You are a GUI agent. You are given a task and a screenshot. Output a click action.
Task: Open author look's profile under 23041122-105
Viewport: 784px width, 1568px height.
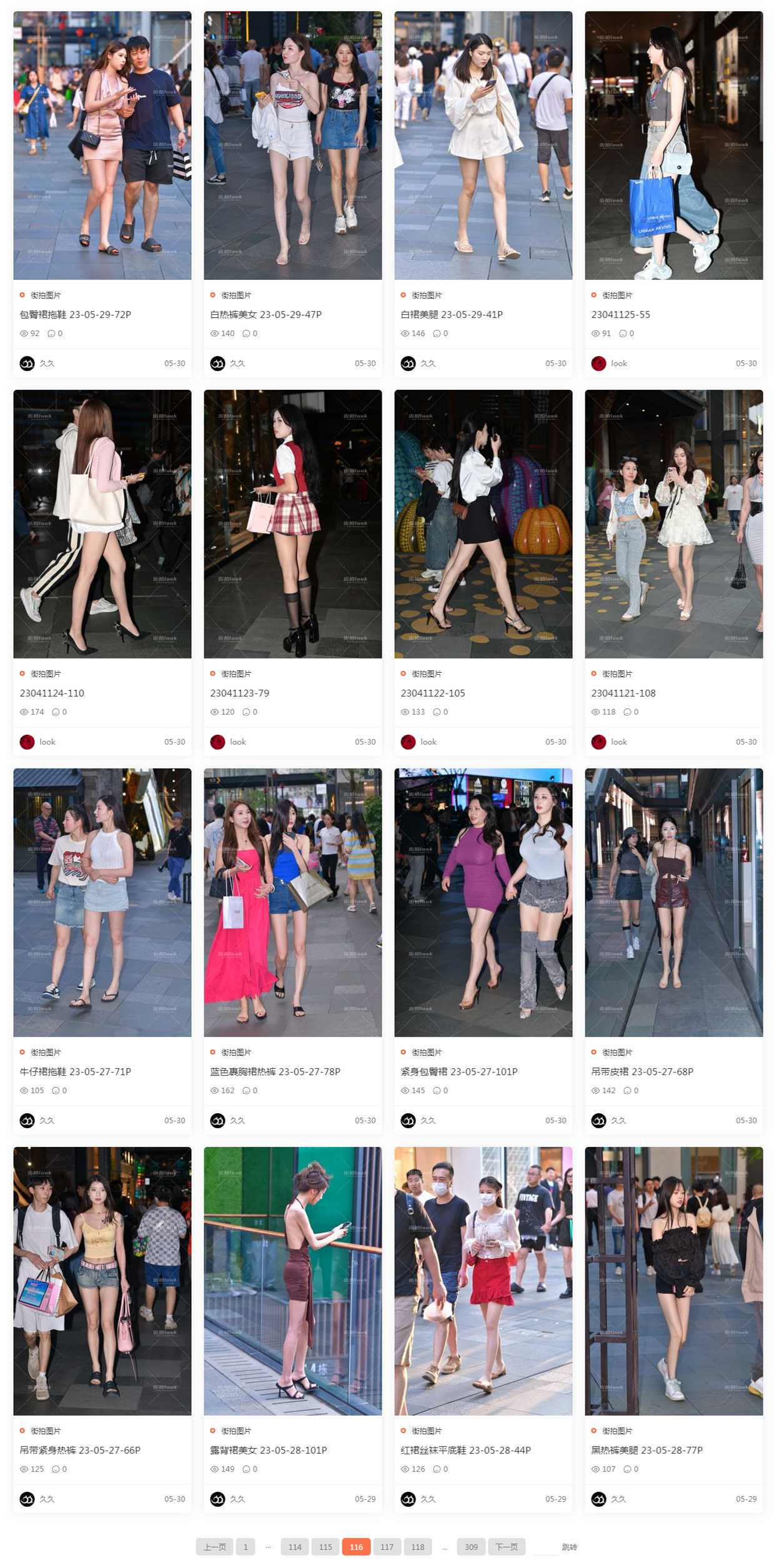(x=428, y=742)
